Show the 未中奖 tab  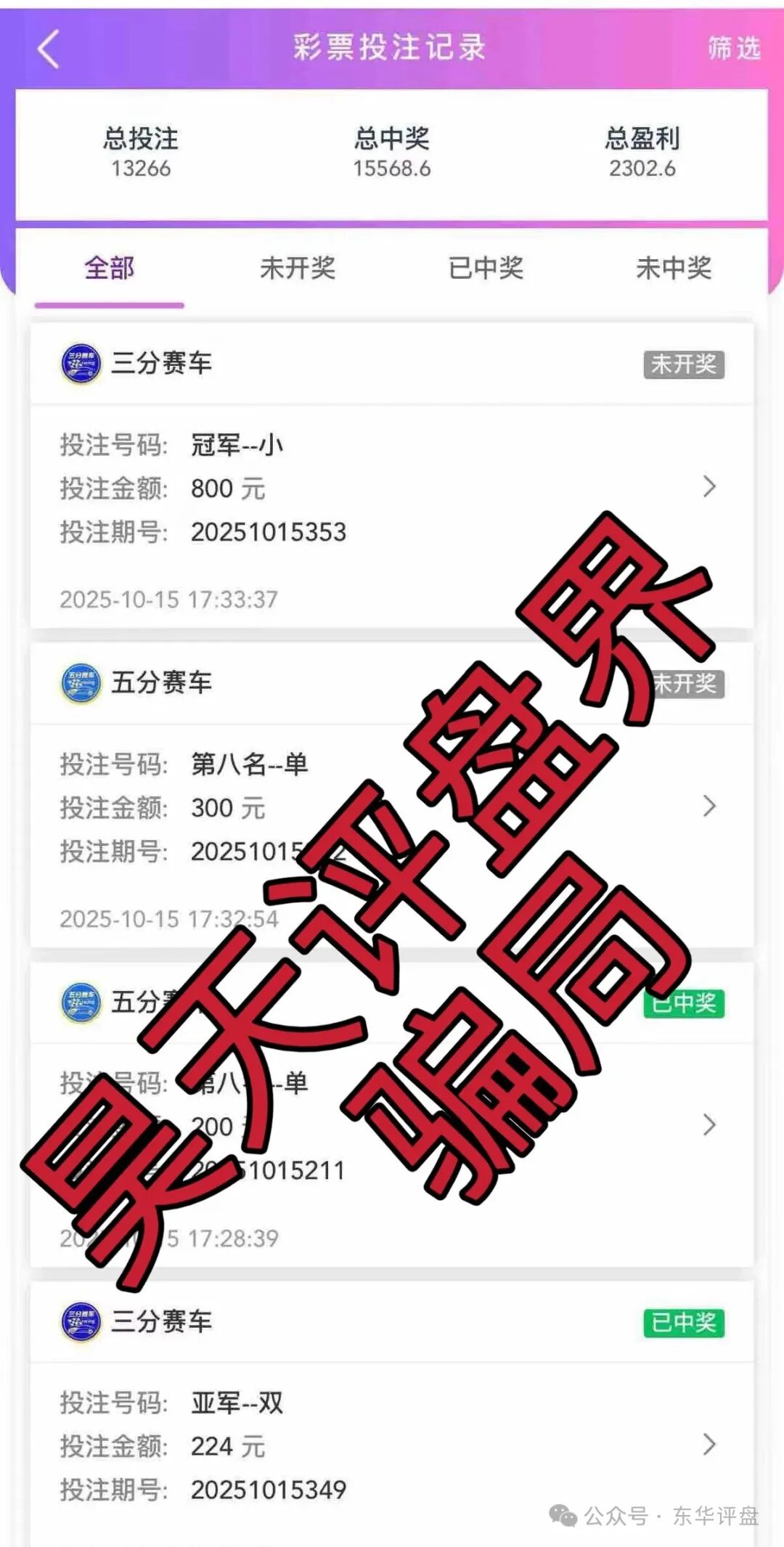pos(674,269)
